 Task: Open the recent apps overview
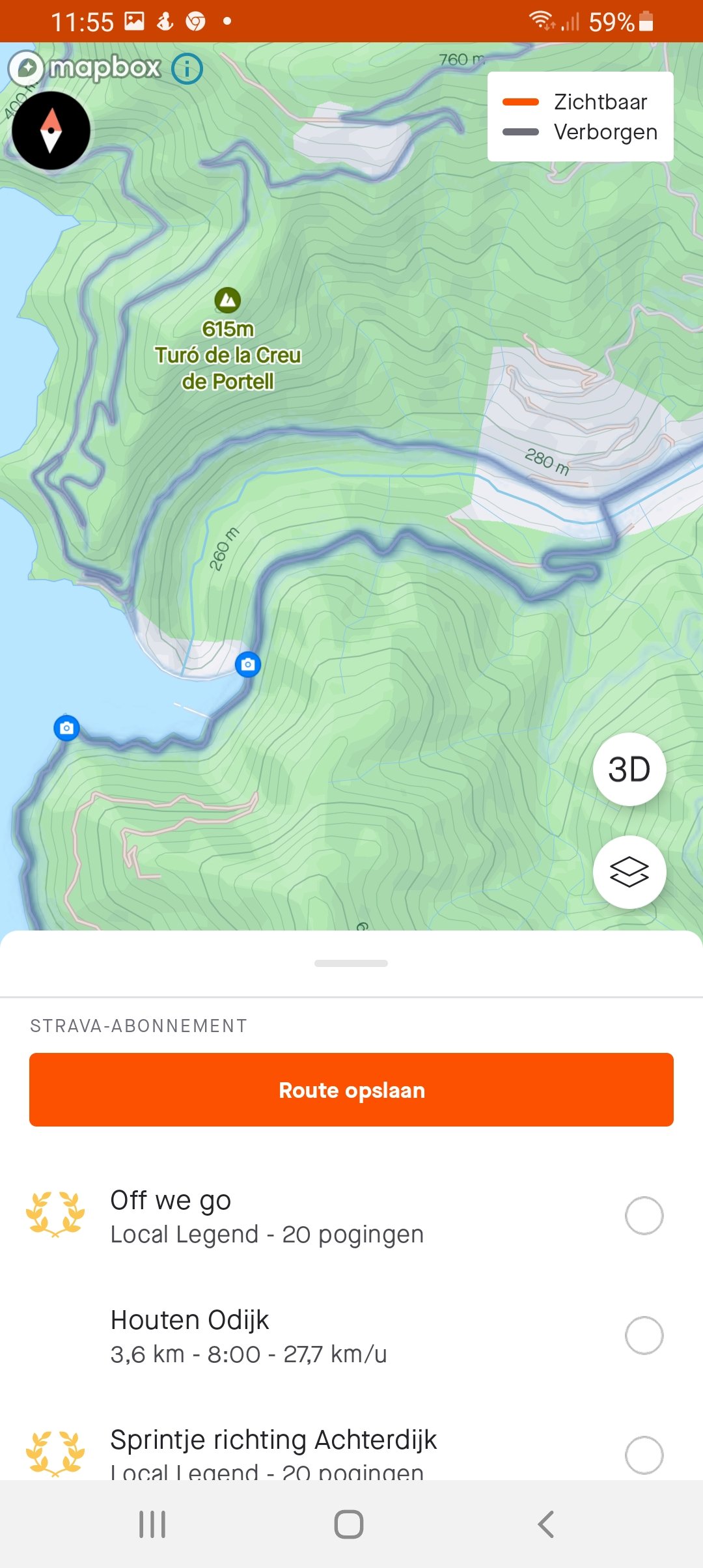[x=152, y=1524]
